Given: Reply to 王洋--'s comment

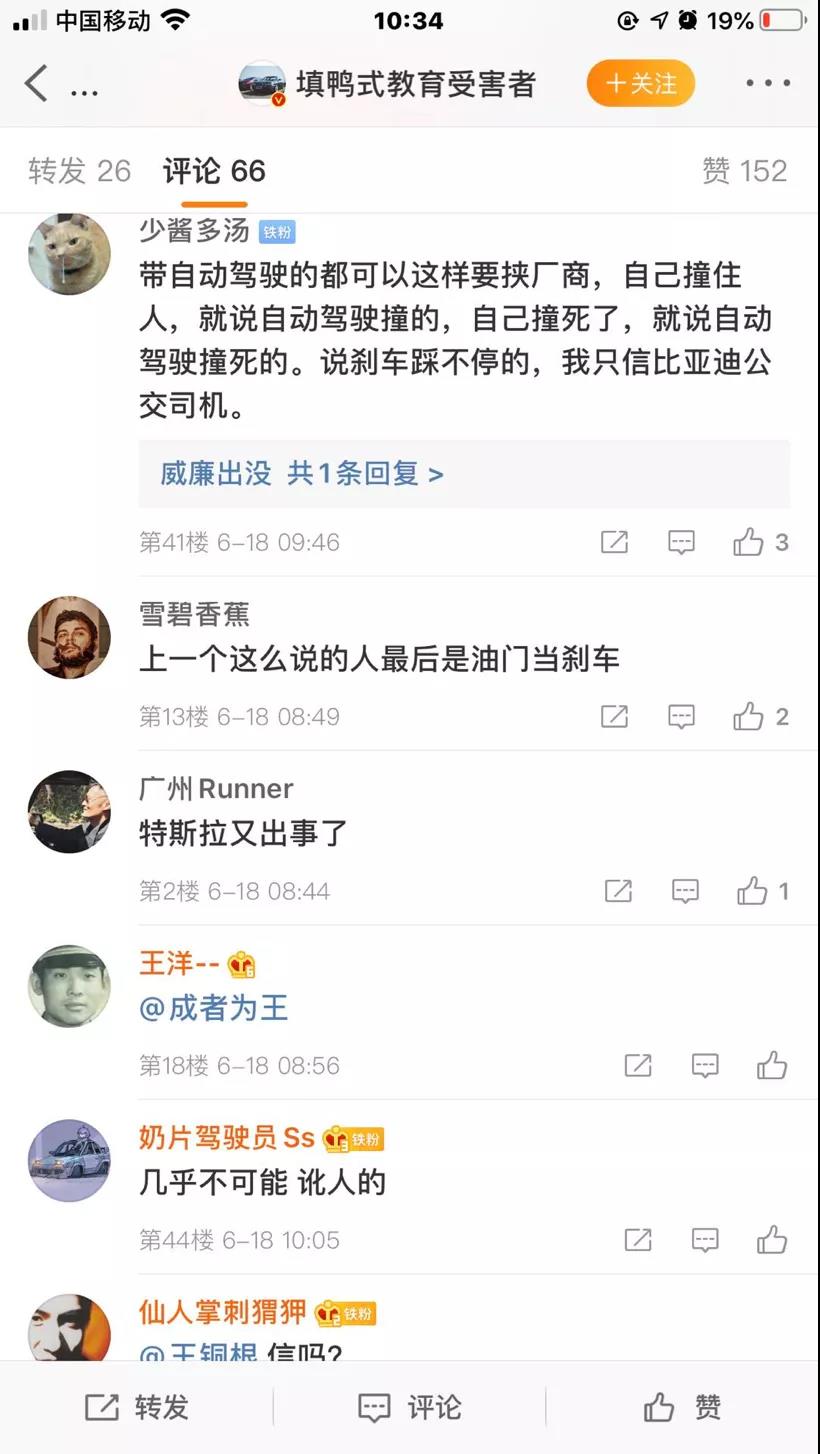Looking at the screenshot, I should tap(705, 1065).
